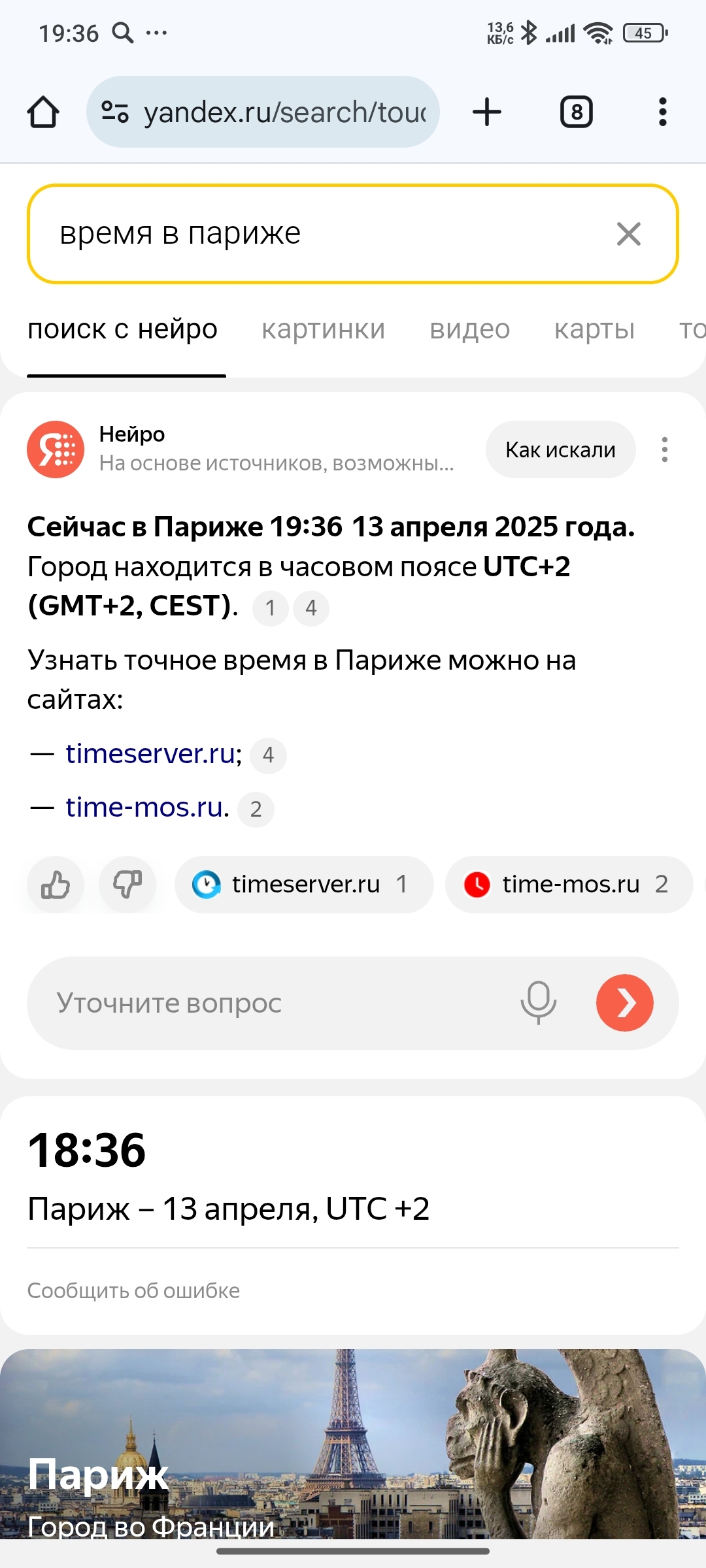
Task: Go to the browser home page
Action: 43,112
